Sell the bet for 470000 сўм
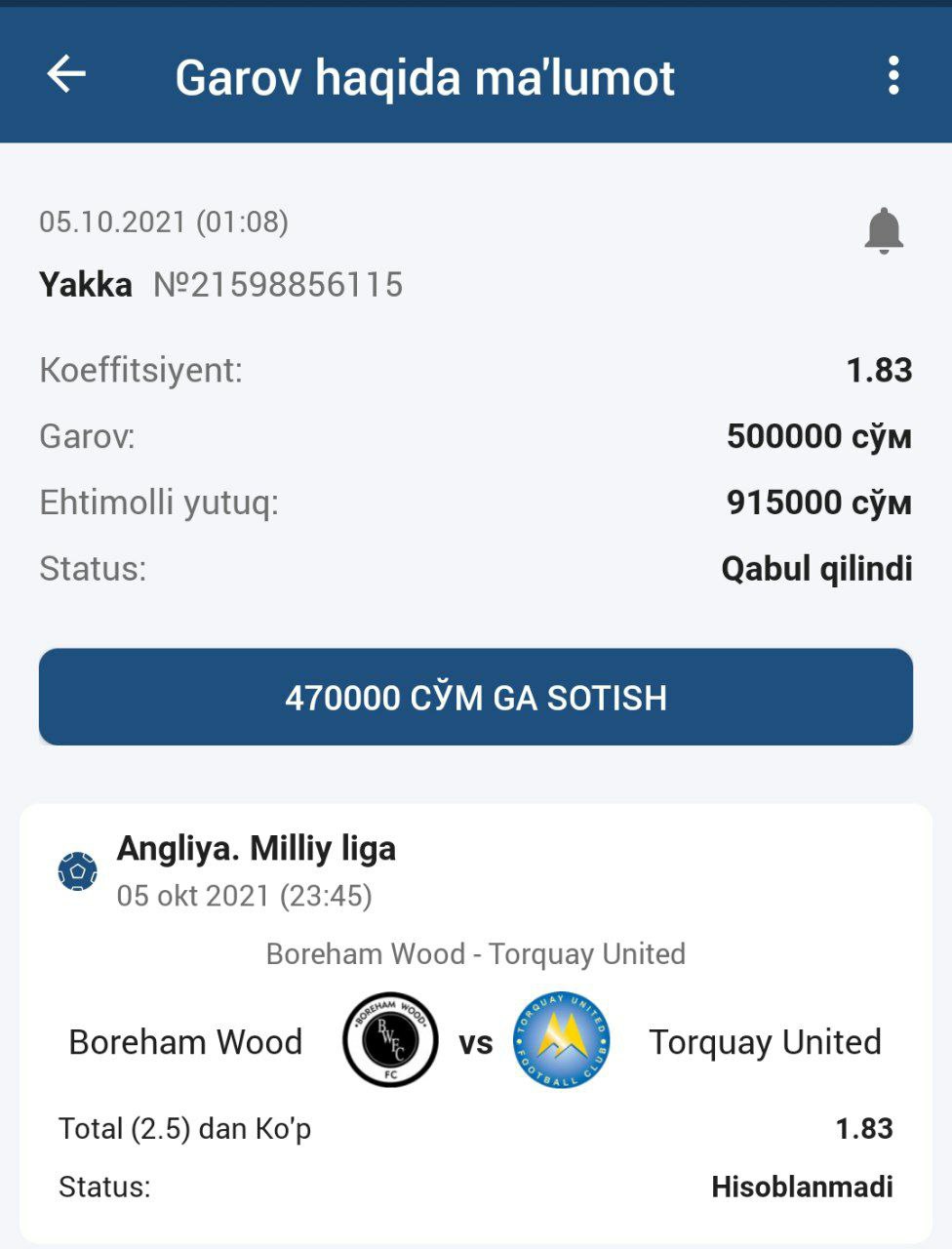 476,697
